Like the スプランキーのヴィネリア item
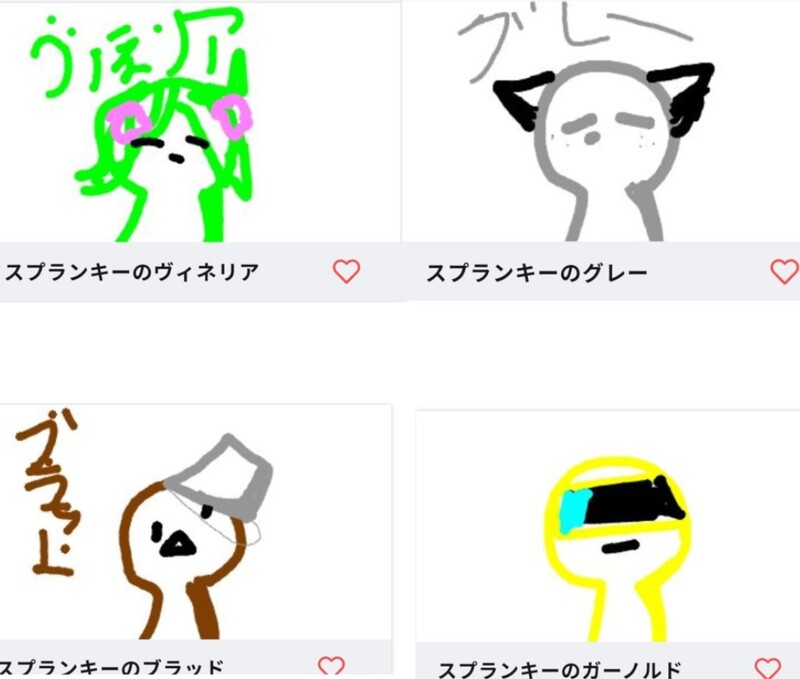The image size is (800, 679). [x=346, y=271]
